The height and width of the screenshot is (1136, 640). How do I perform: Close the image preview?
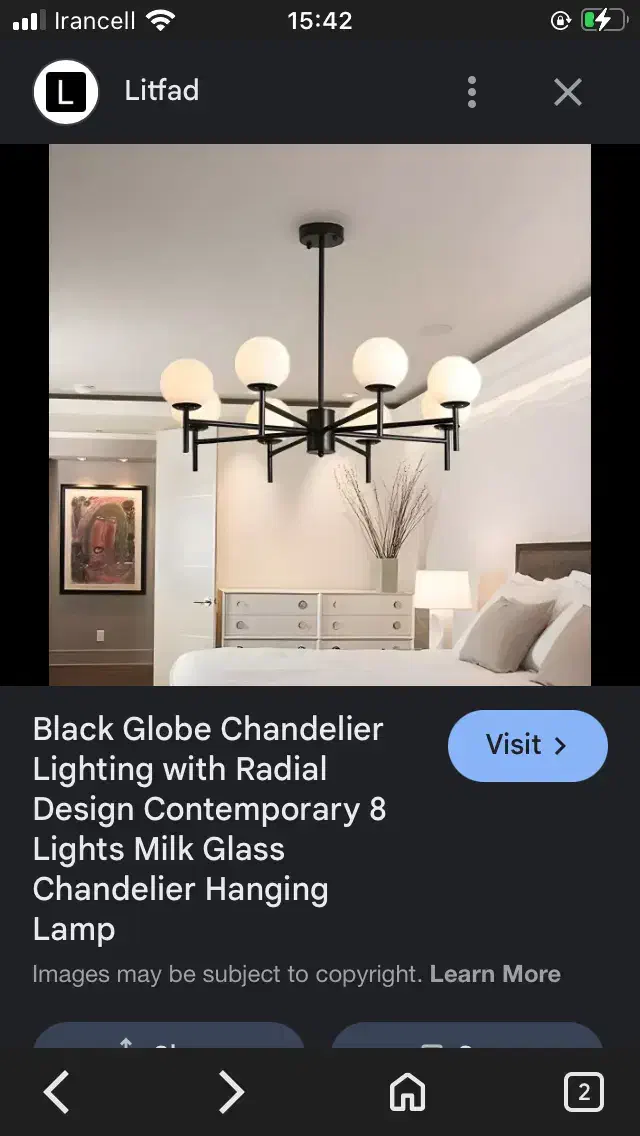568,92
